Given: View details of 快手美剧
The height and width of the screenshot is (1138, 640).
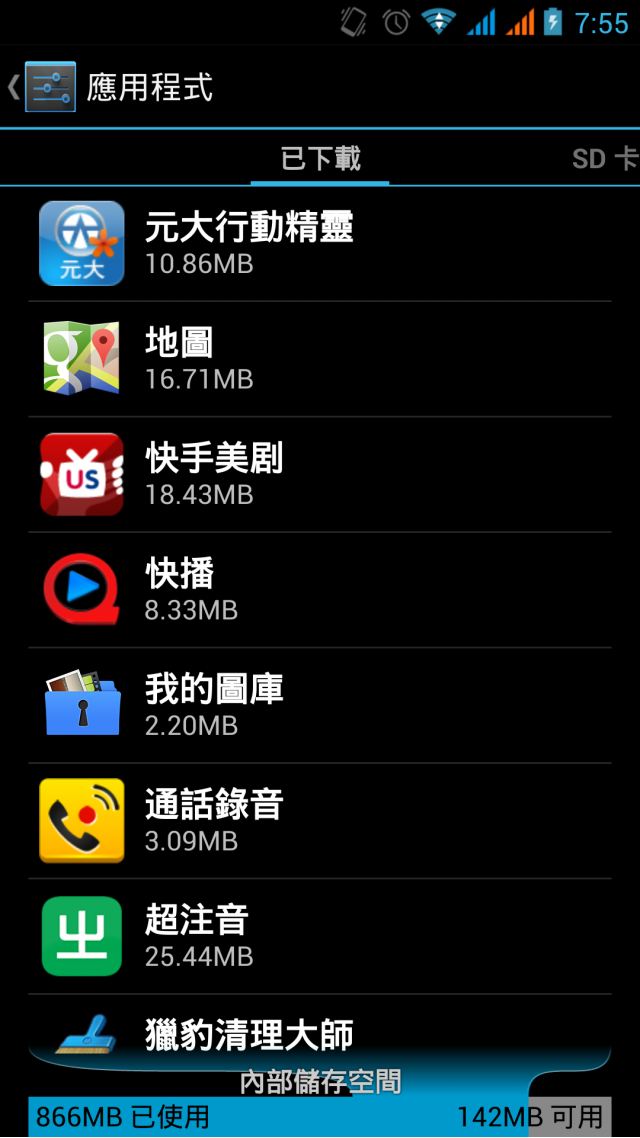Looking at the screenshot, I should (320, 475).
